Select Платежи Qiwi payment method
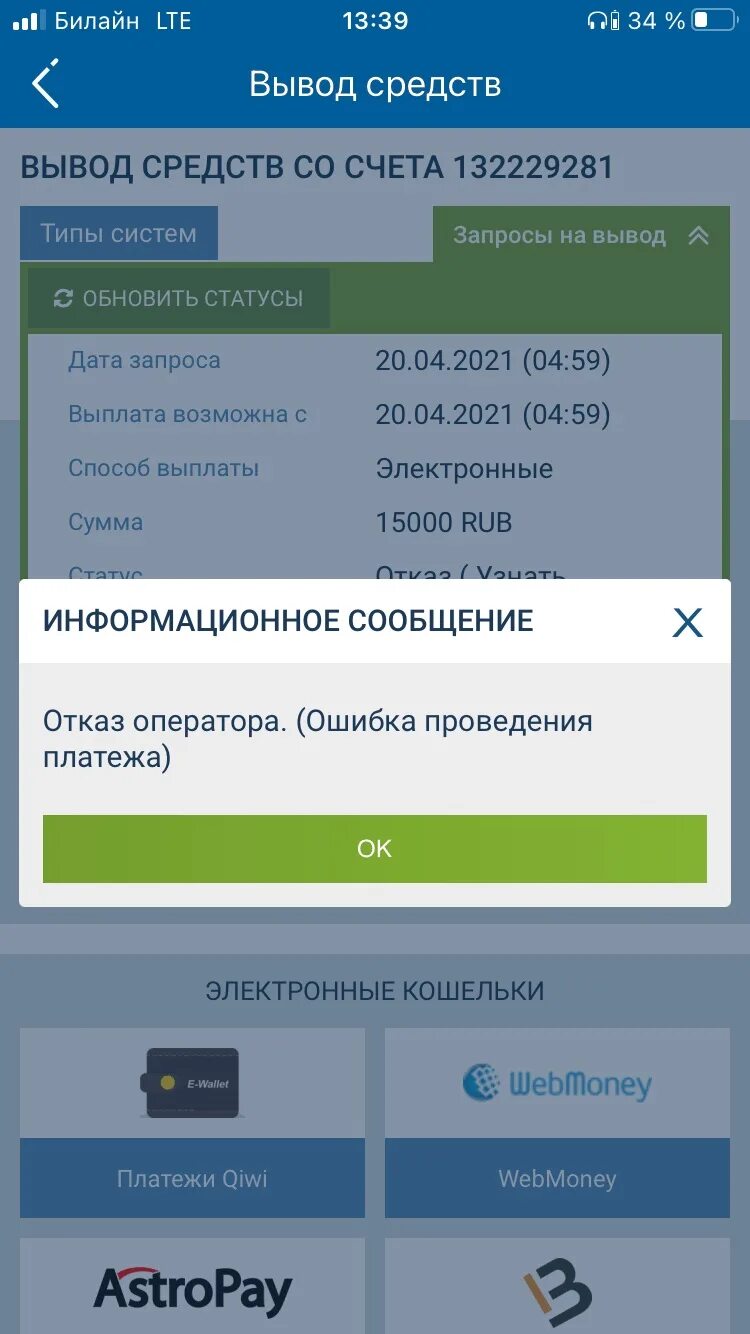 click(x=192, y=1178)
